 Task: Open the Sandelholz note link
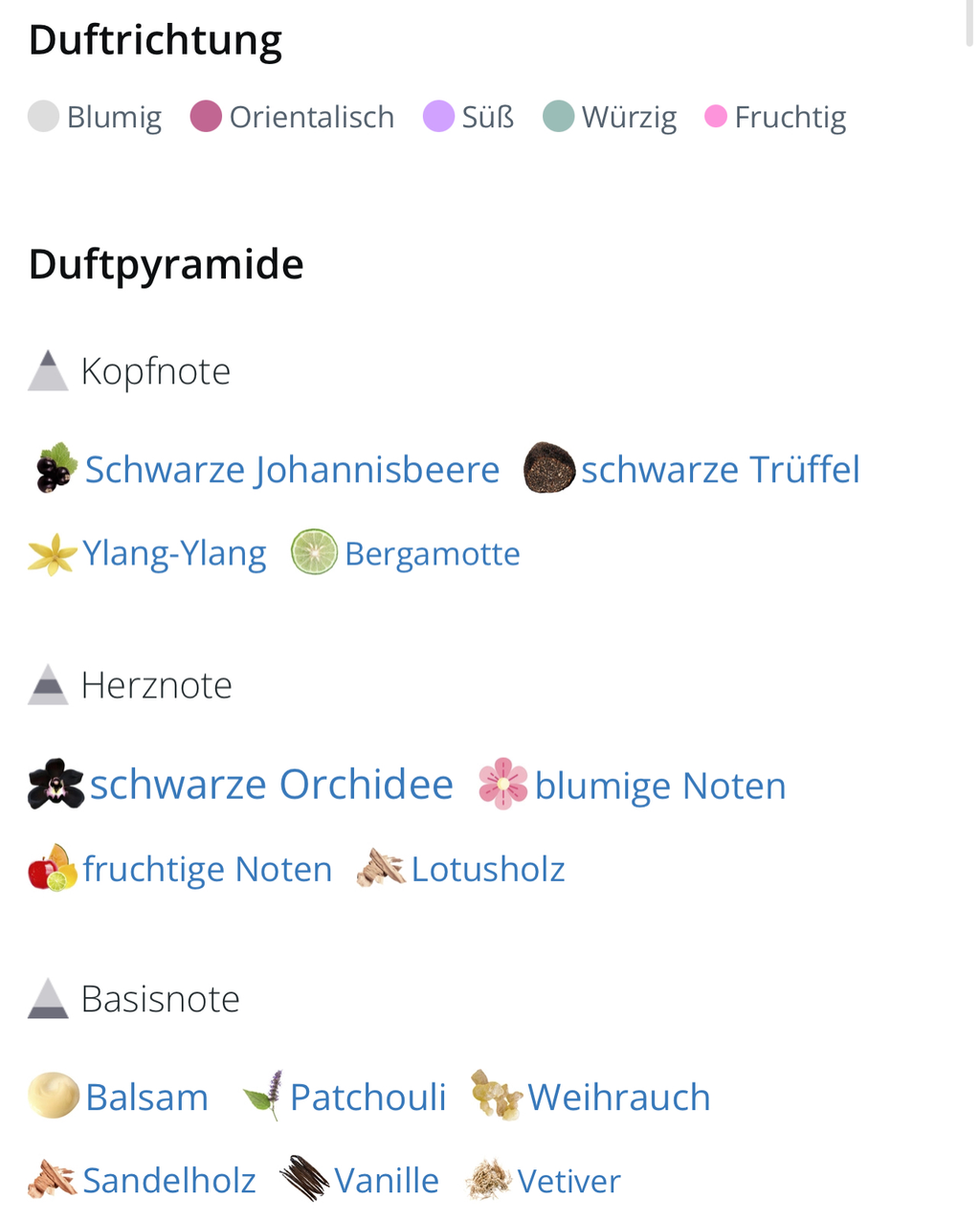pos(168,1181)
